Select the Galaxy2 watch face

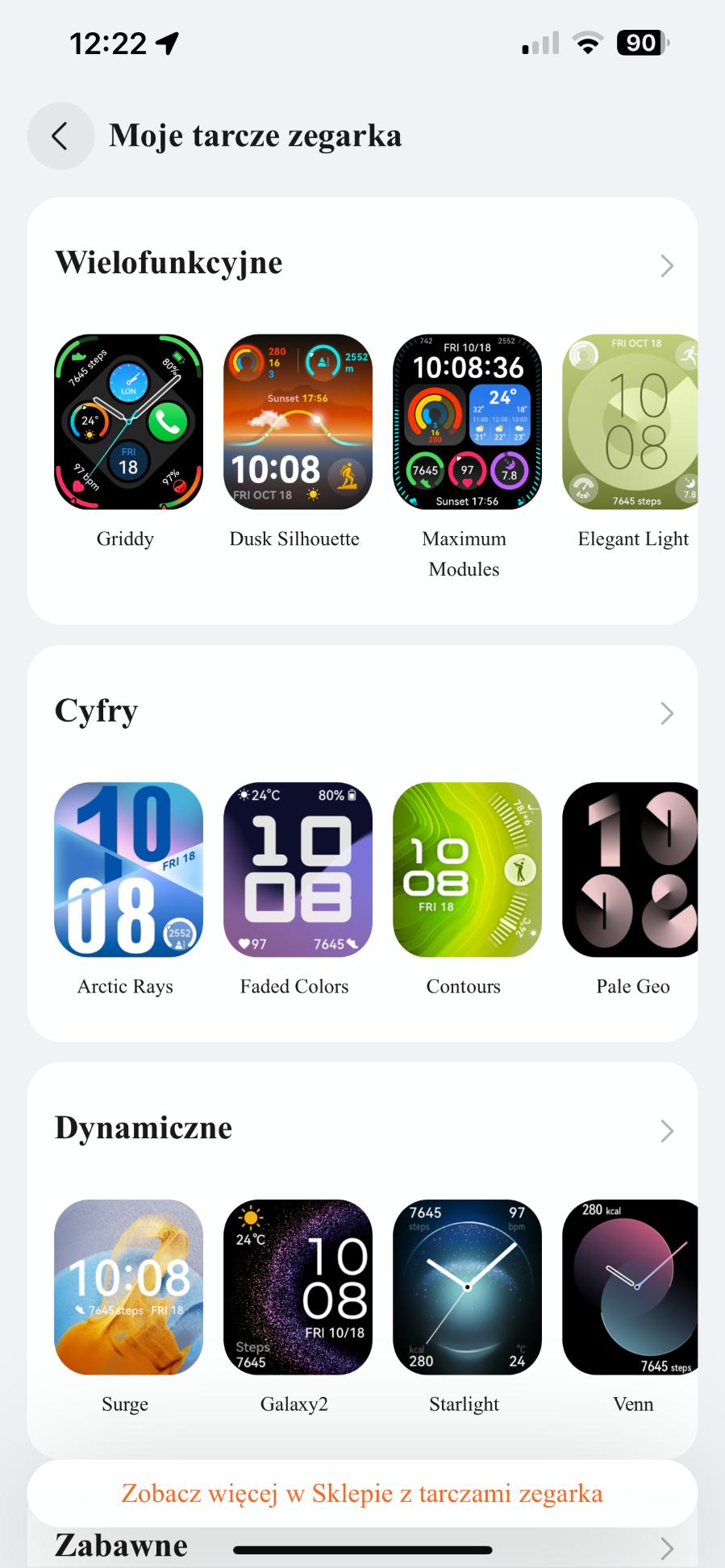(x=298, y=1287)
